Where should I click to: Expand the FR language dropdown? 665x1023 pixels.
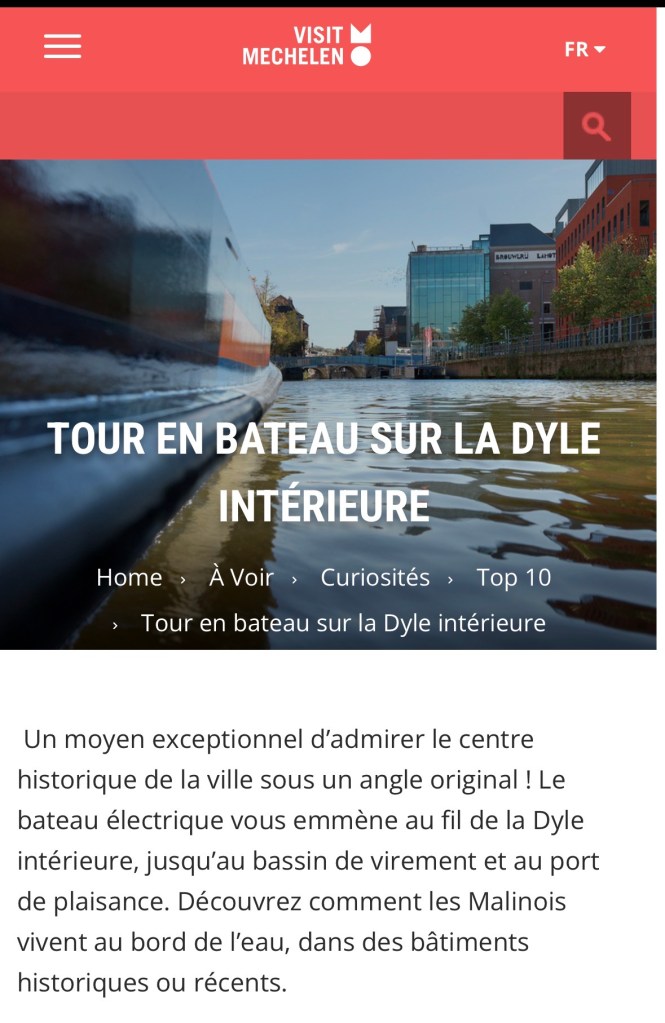[x=584, y=49]
